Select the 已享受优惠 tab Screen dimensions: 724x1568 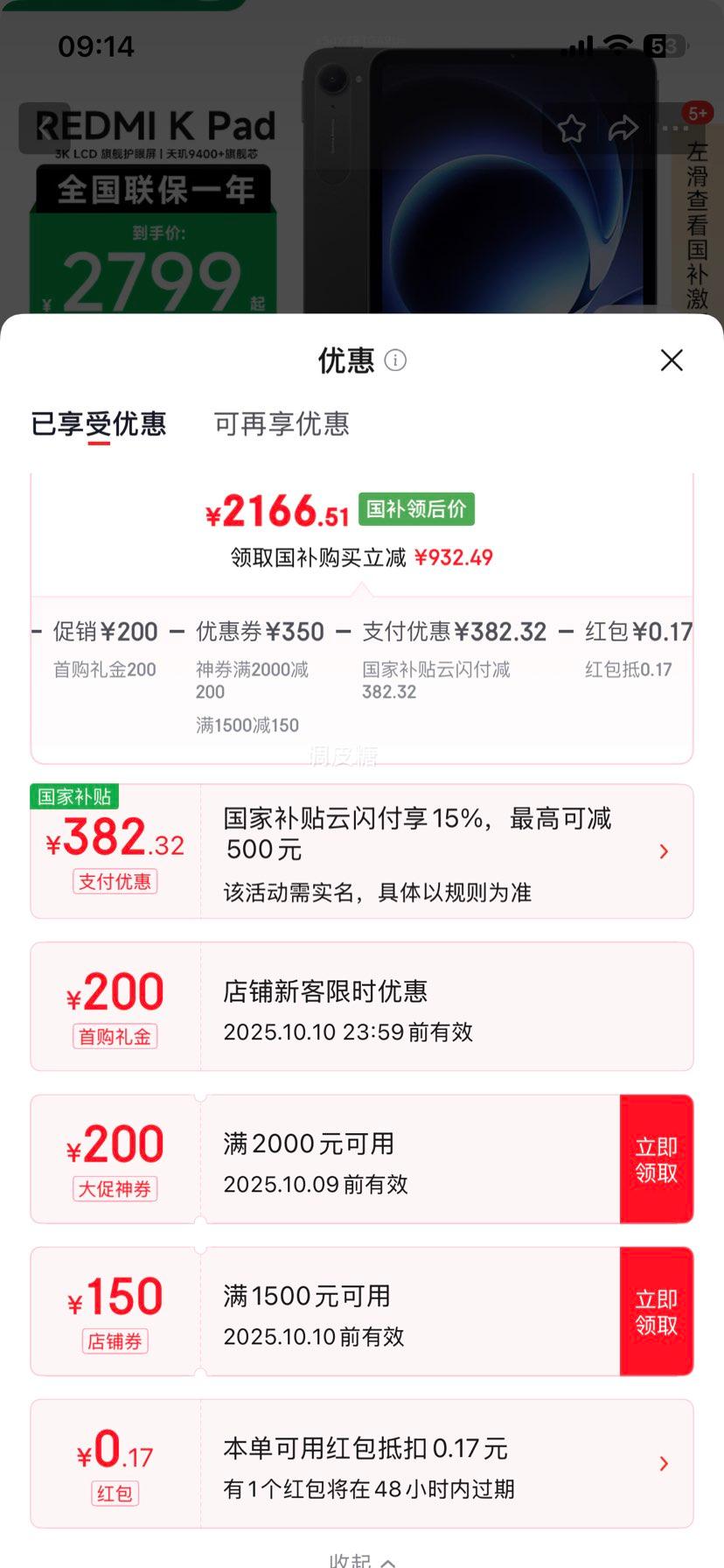[99, 424]
